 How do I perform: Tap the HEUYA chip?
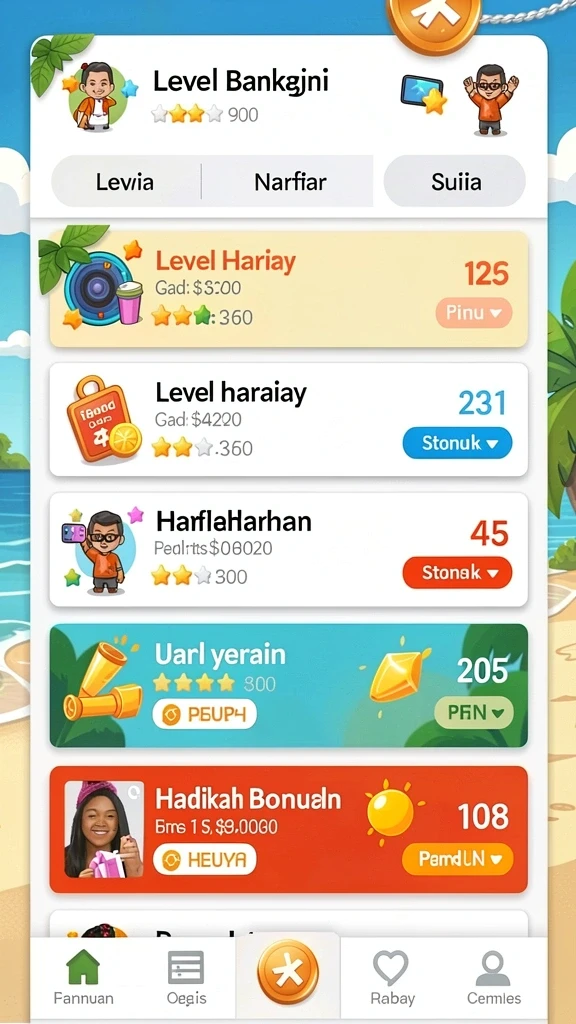click(x=204, y=860)
